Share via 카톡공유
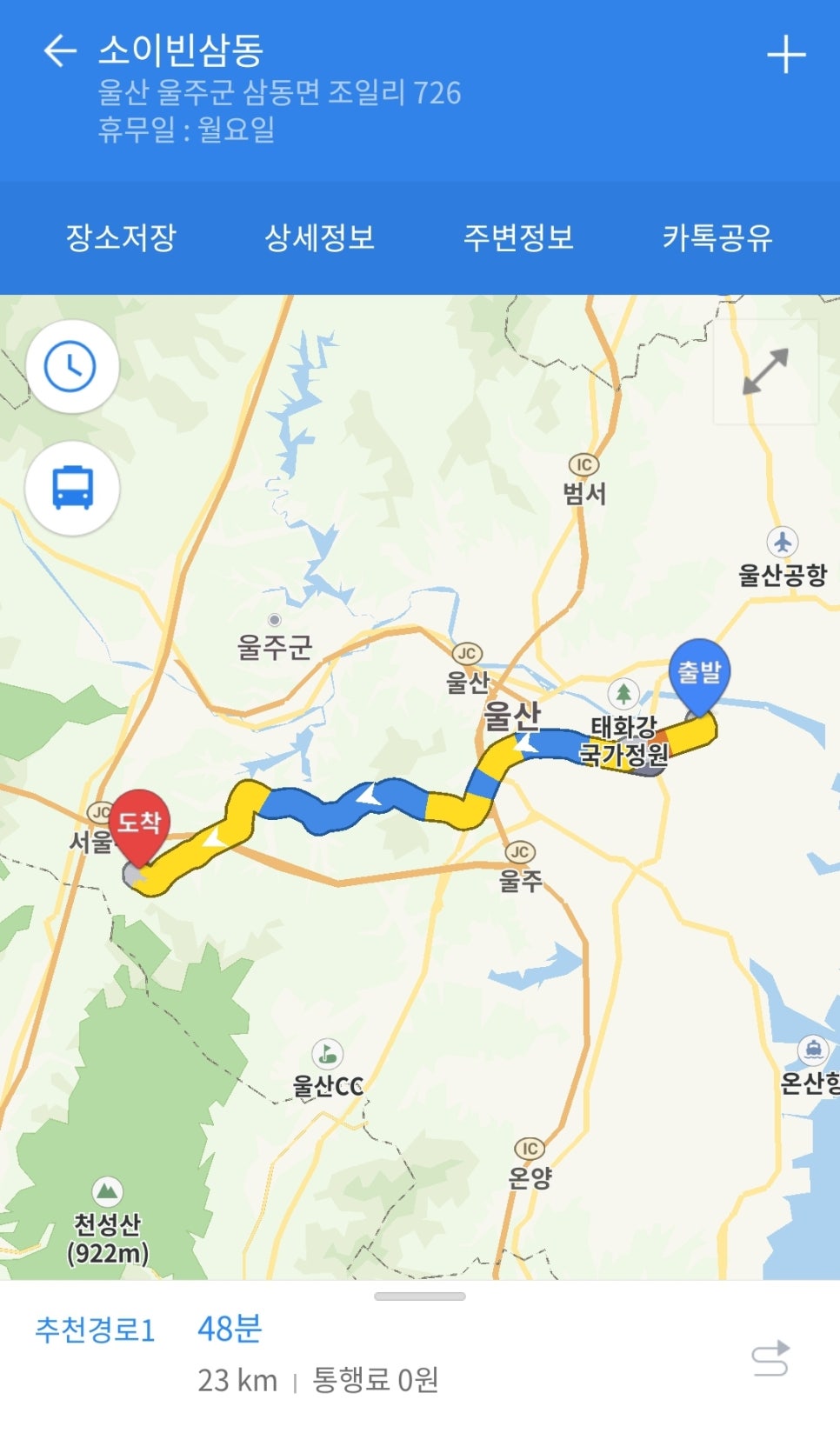840x1433 pixels. 717,237
